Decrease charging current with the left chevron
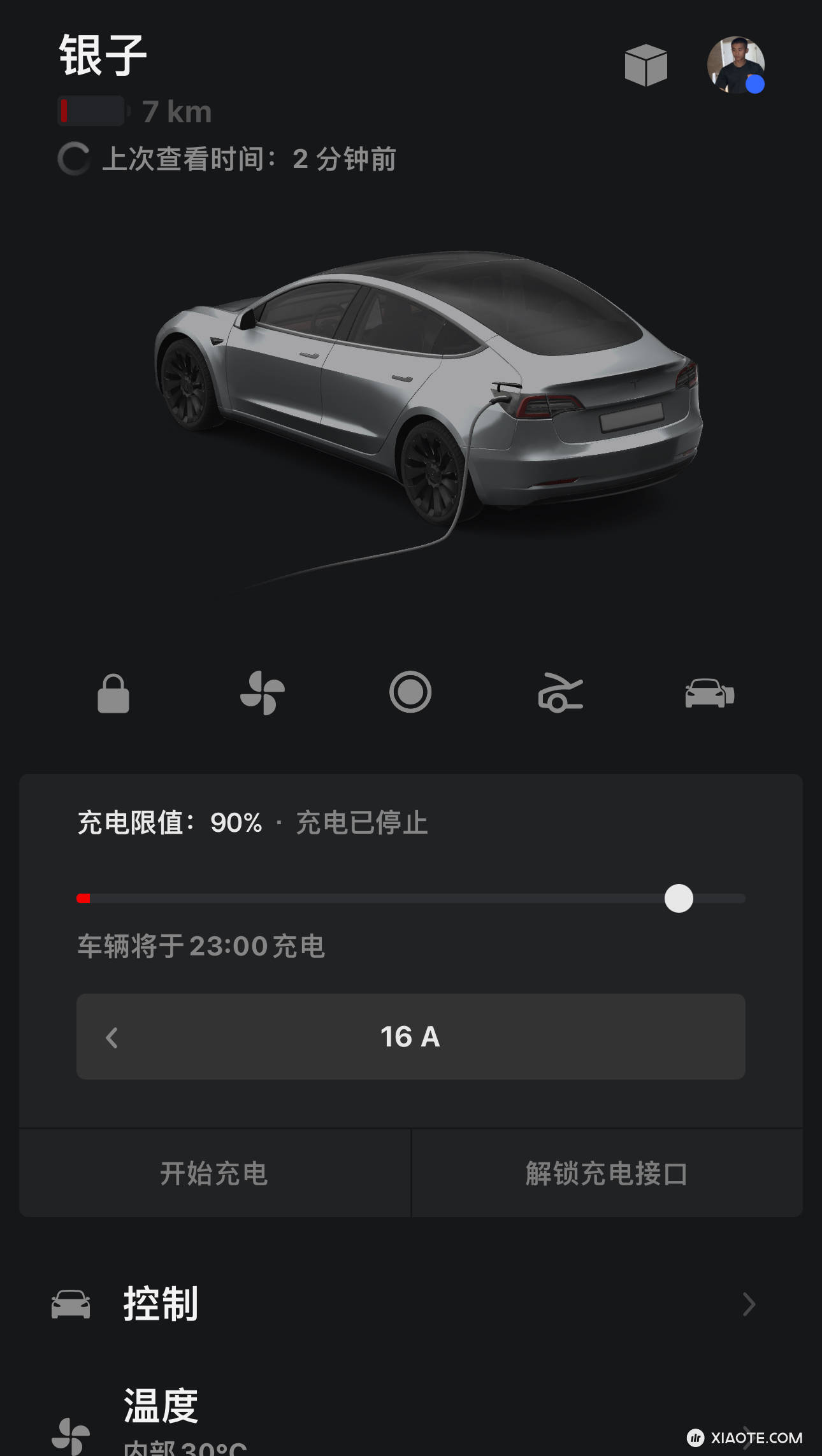 (112, 1038)
